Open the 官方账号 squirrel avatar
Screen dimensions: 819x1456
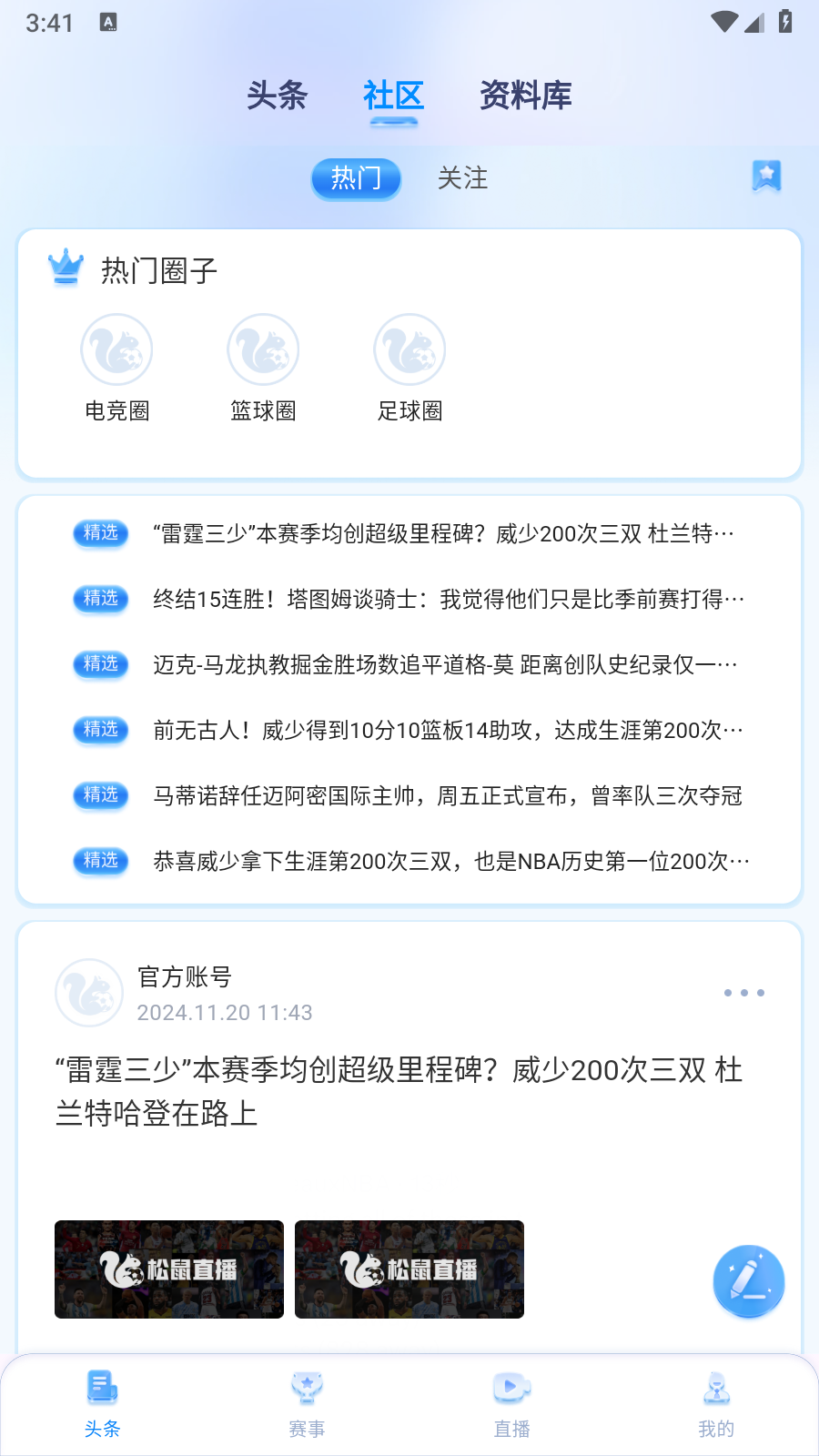tap(88, 992)
